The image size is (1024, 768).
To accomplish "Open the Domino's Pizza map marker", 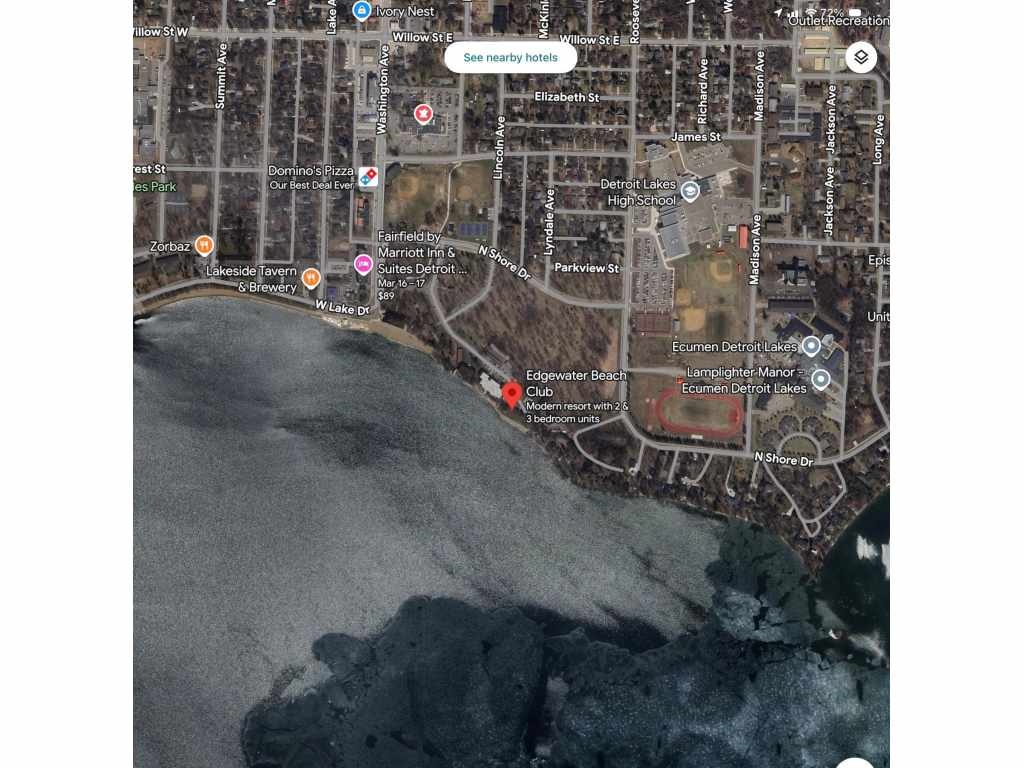I will (x=369, y=177).
